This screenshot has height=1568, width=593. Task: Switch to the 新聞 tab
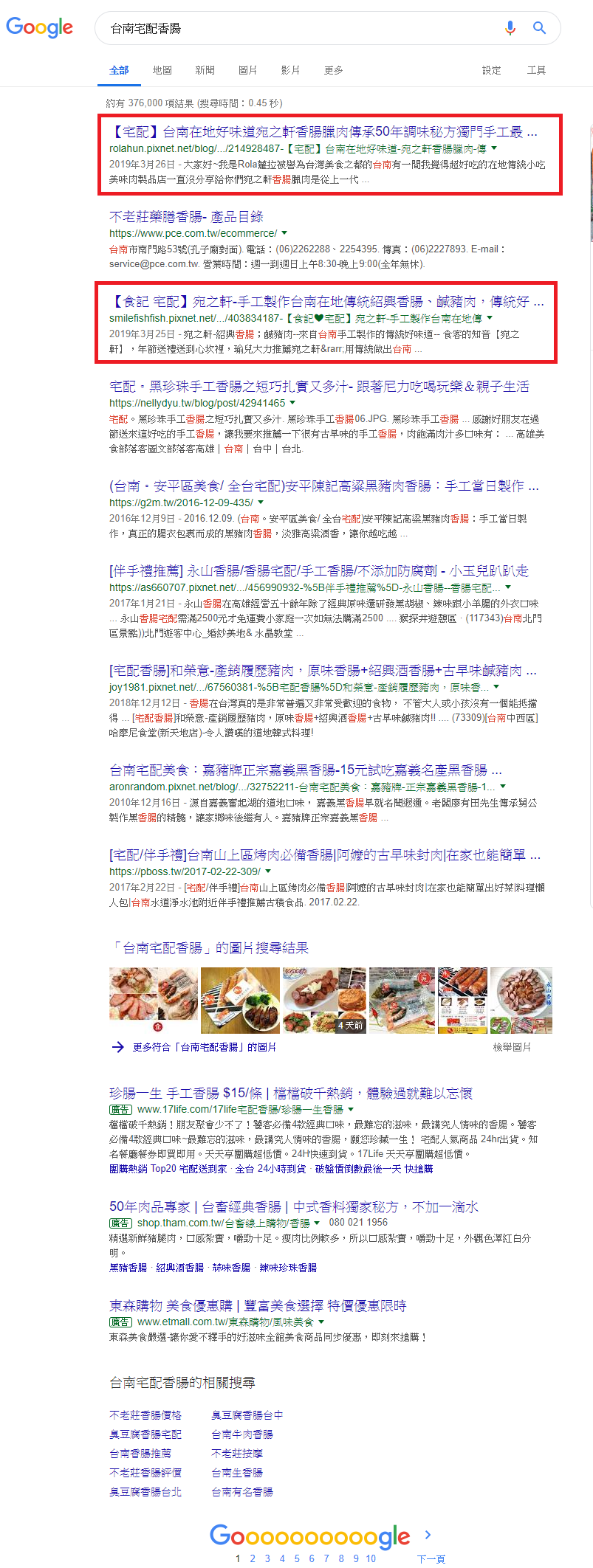[x=205, y=70]
